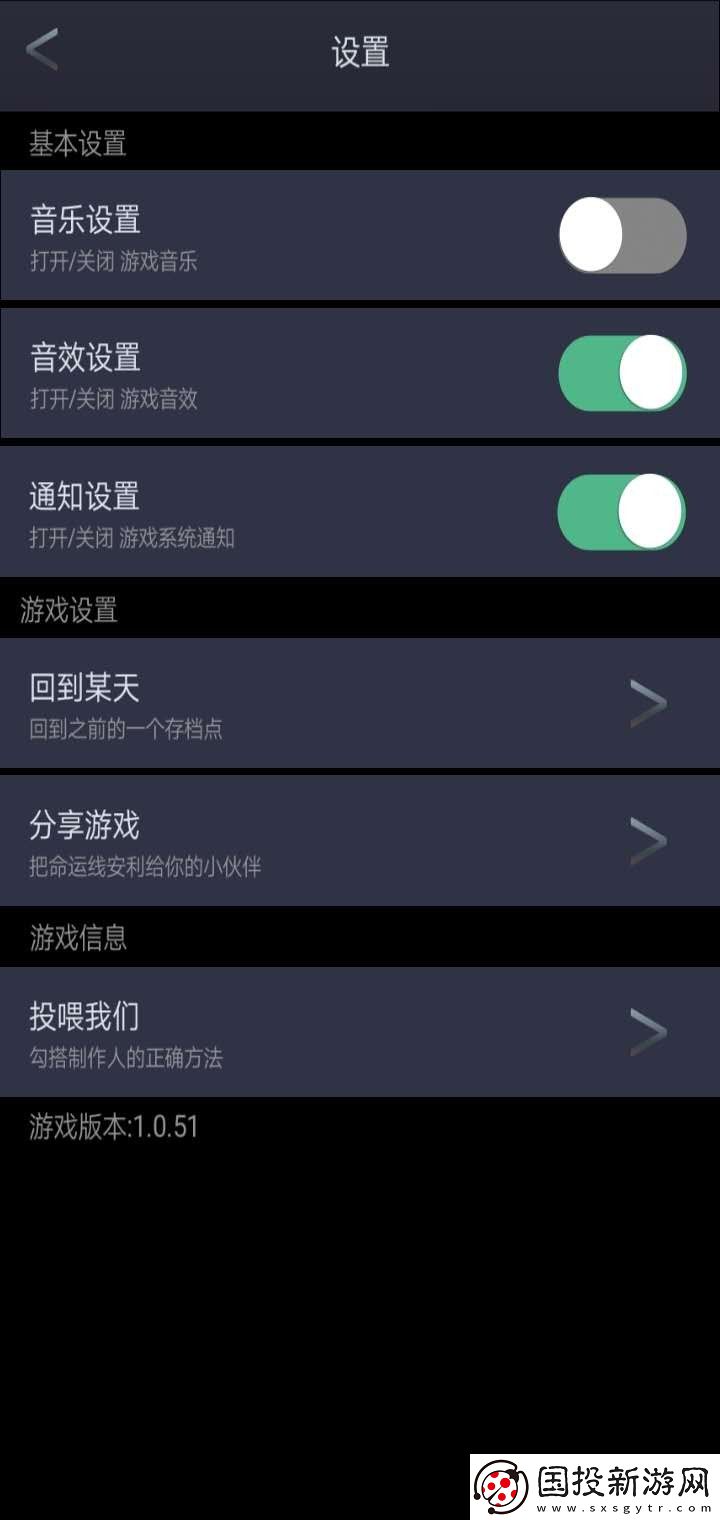This screenshot has height=1520, width=720.
Task: Open the 回到某天 save point option
Action: 300,703
